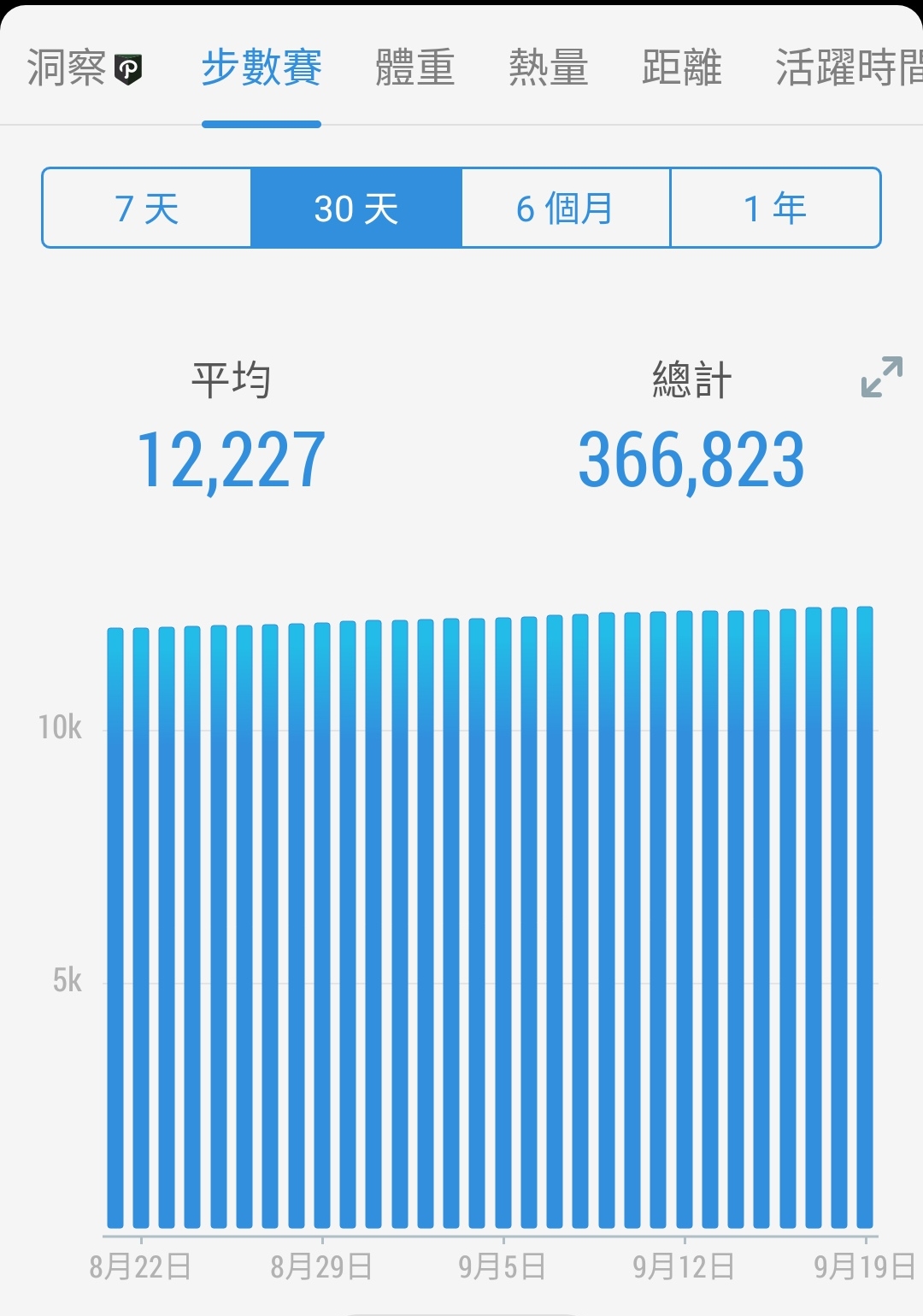The width and height of the screenshot is (923, 1316).
Task: Select the 步數賽 tab
Action: tap(262, 68)
